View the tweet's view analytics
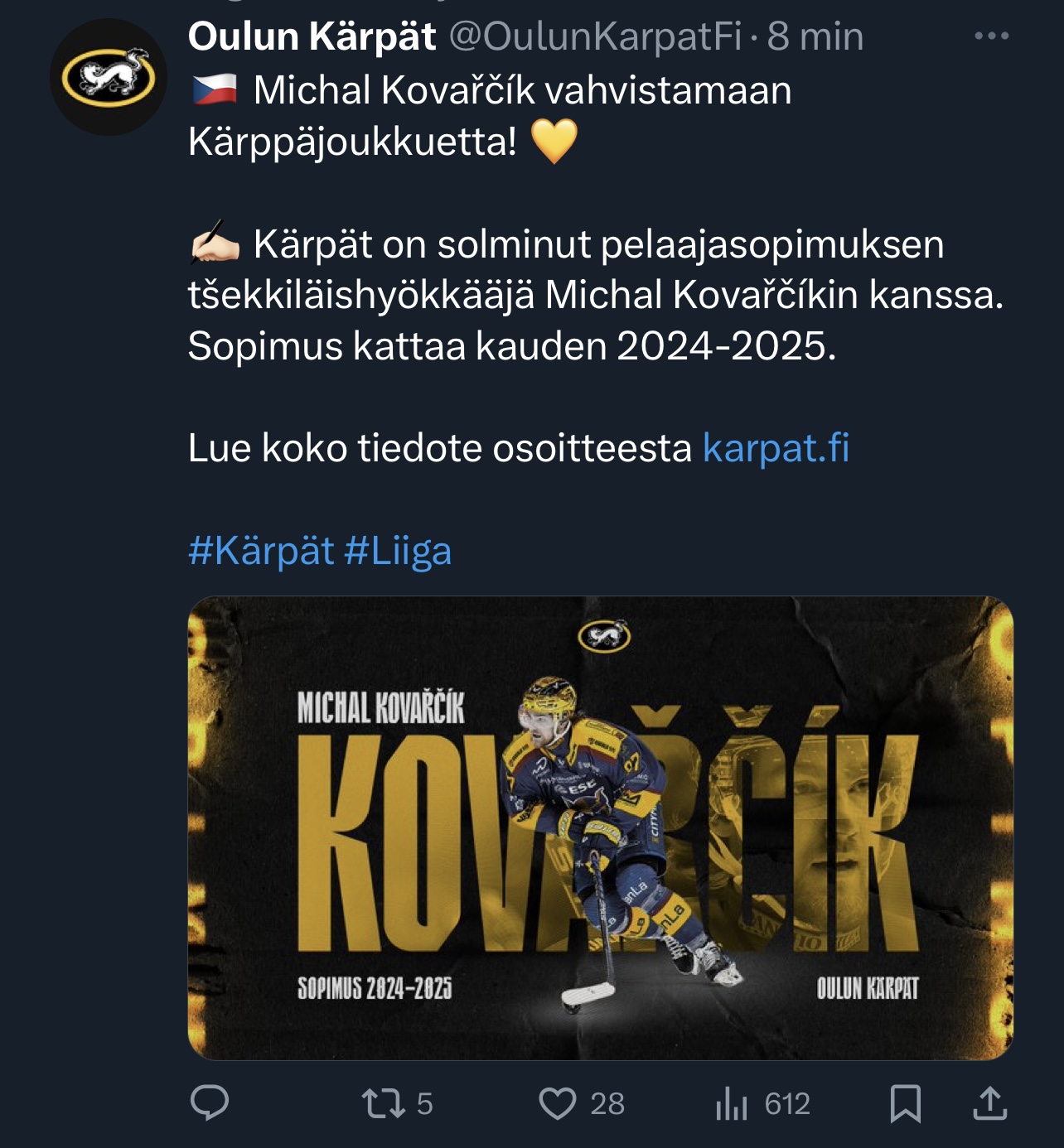This screenshot has width=1064, height=1148. pos(732,1103)
